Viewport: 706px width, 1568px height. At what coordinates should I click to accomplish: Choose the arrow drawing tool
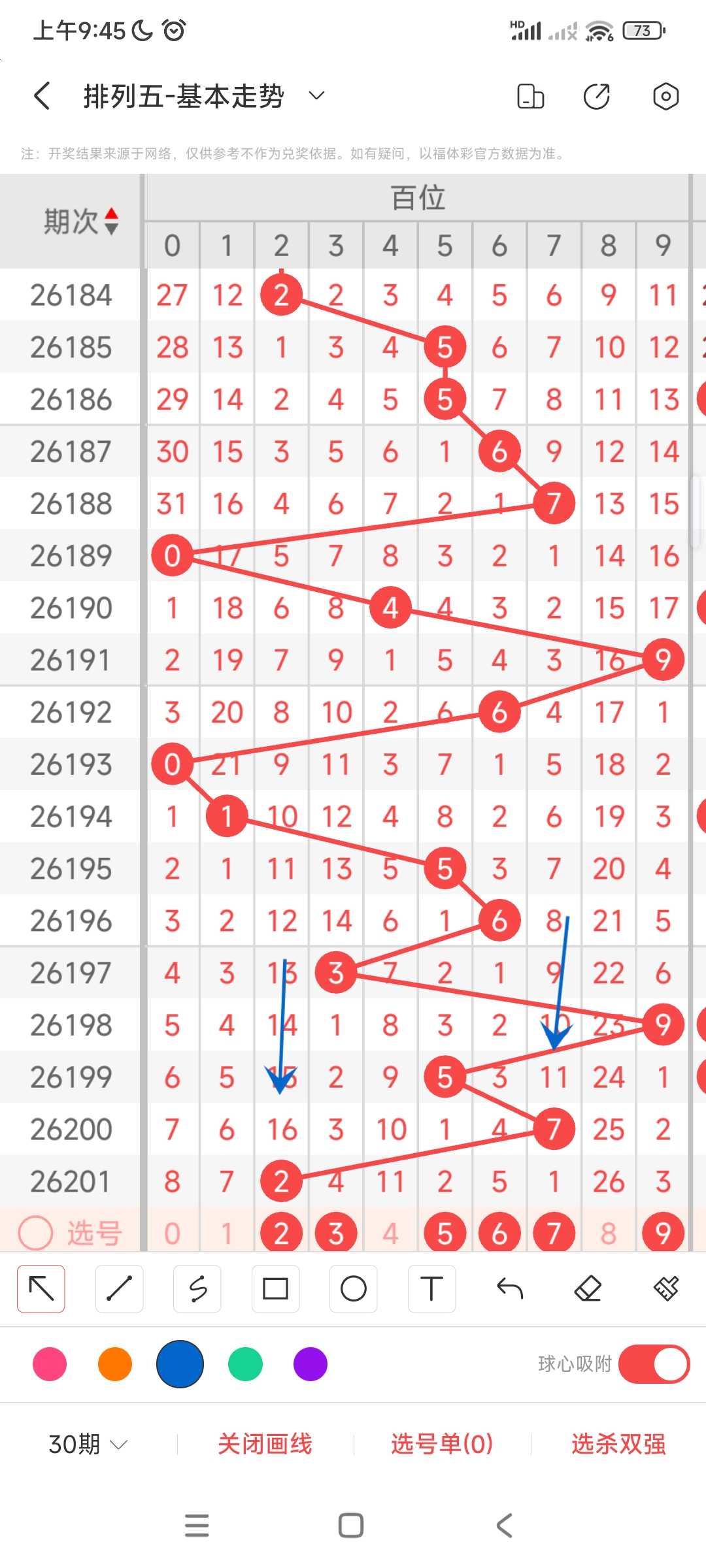click(x=41, y=1289)
